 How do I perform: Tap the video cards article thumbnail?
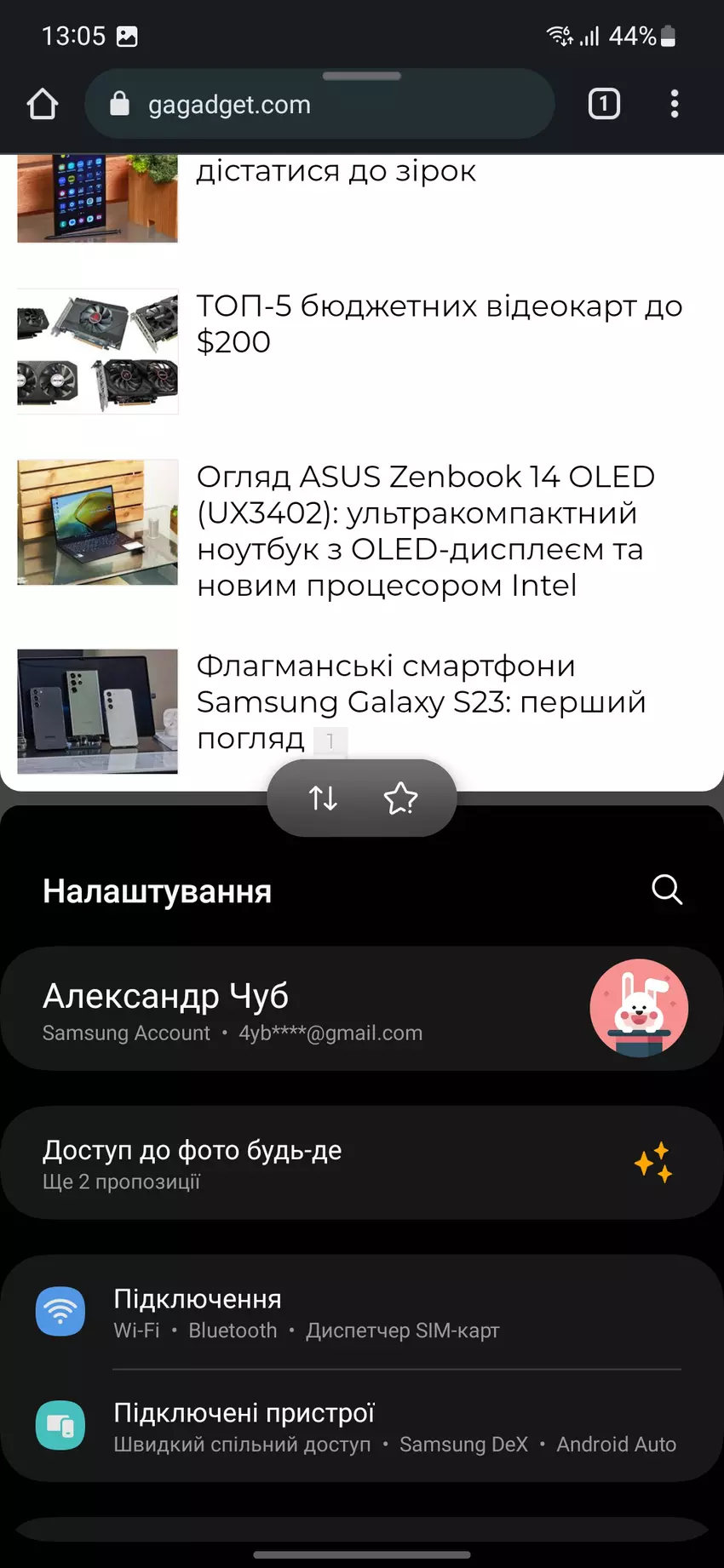[98, 352]
